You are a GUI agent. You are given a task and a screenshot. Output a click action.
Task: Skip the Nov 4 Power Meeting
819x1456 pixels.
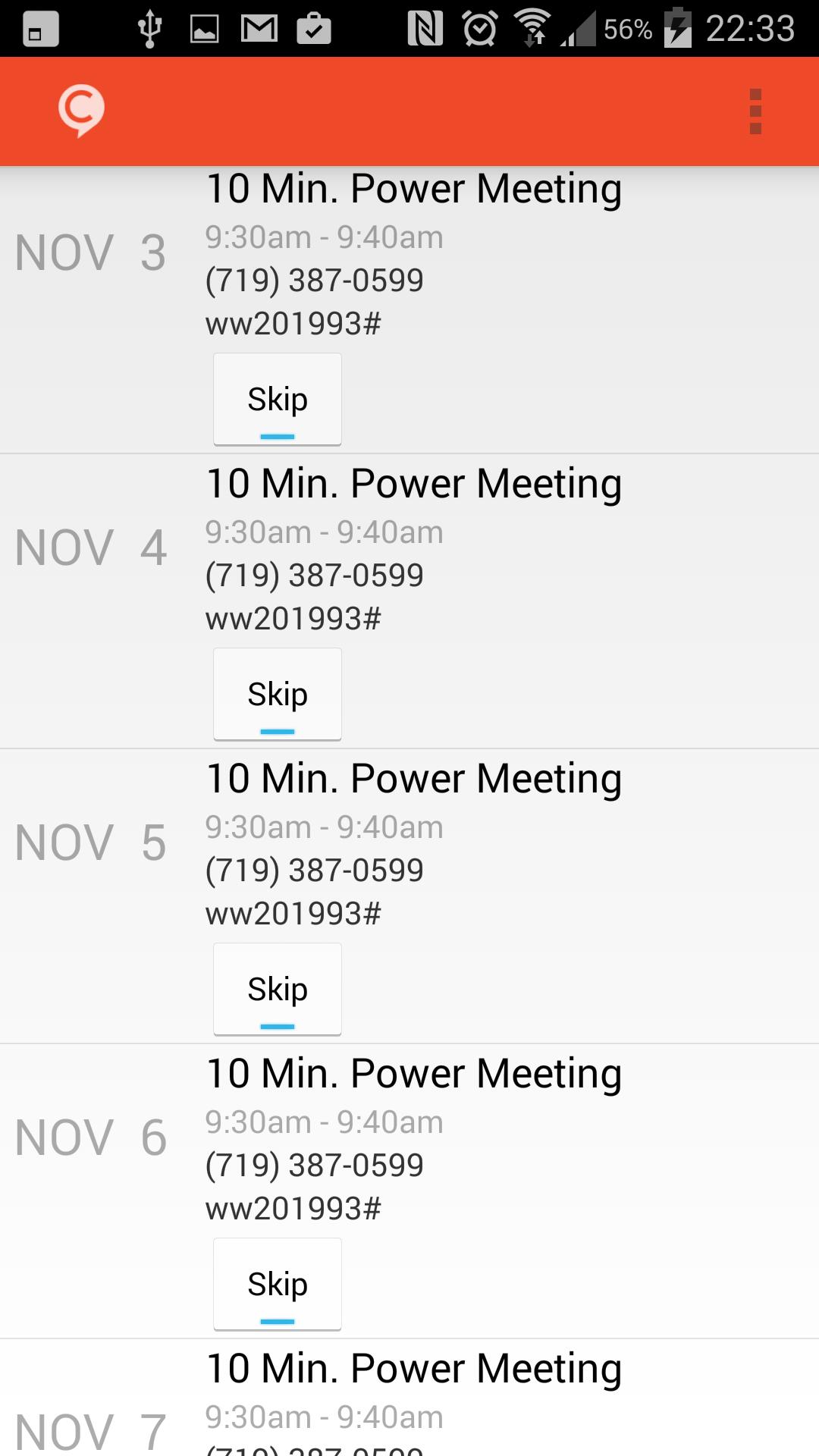(277, 695)
